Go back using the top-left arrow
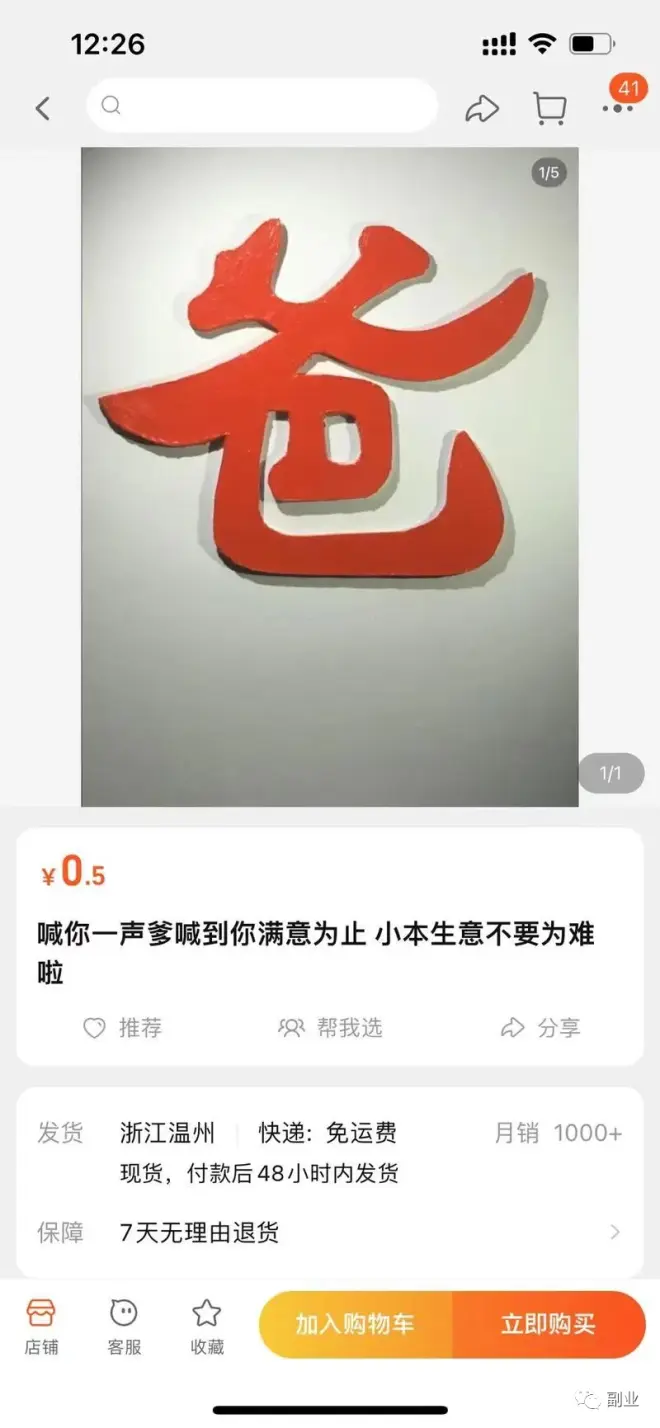The image size is (660, 1428). coord(42,108)
